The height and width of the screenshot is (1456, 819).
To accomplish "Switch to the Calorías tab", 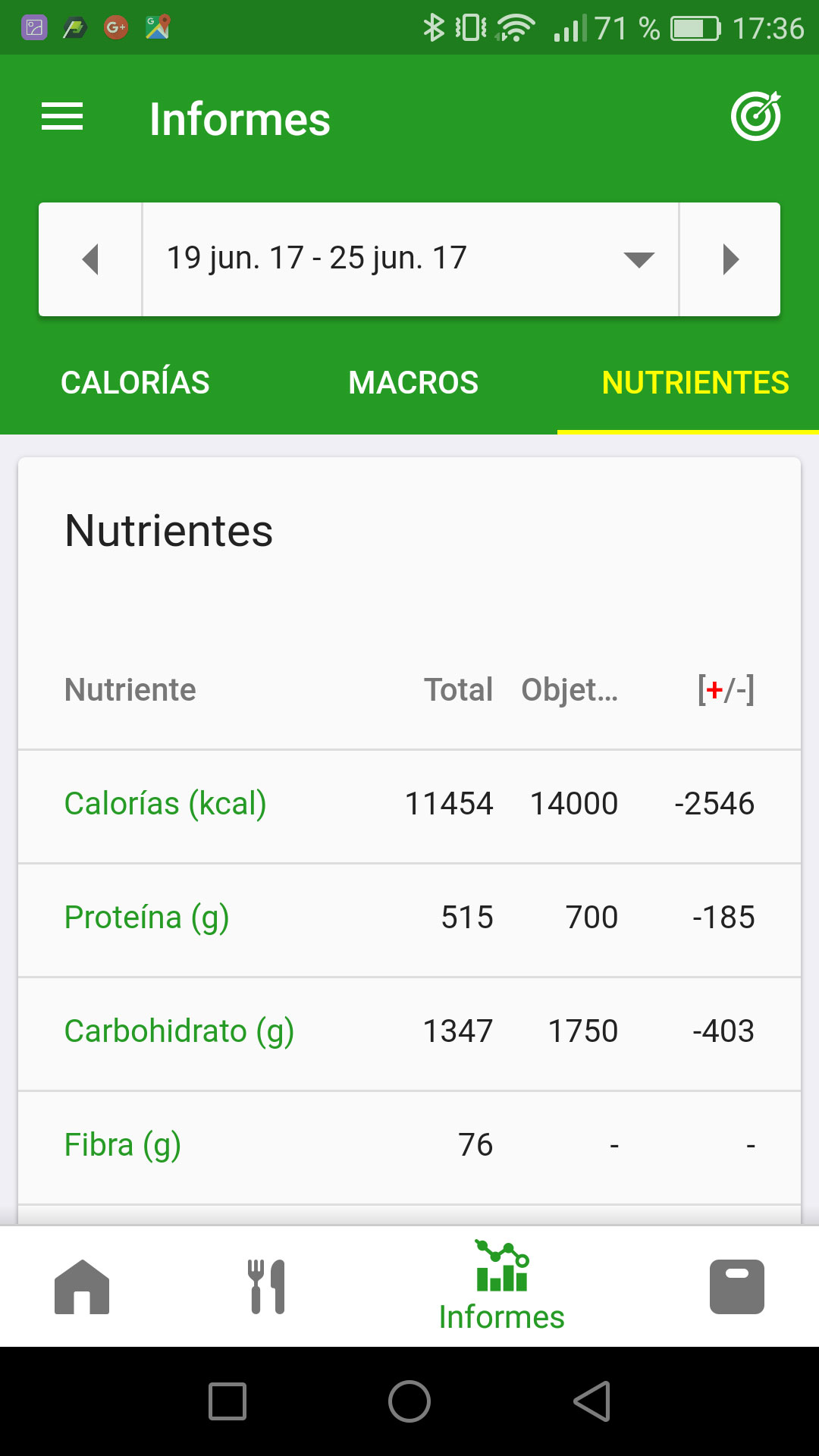I will click(135, 383).
